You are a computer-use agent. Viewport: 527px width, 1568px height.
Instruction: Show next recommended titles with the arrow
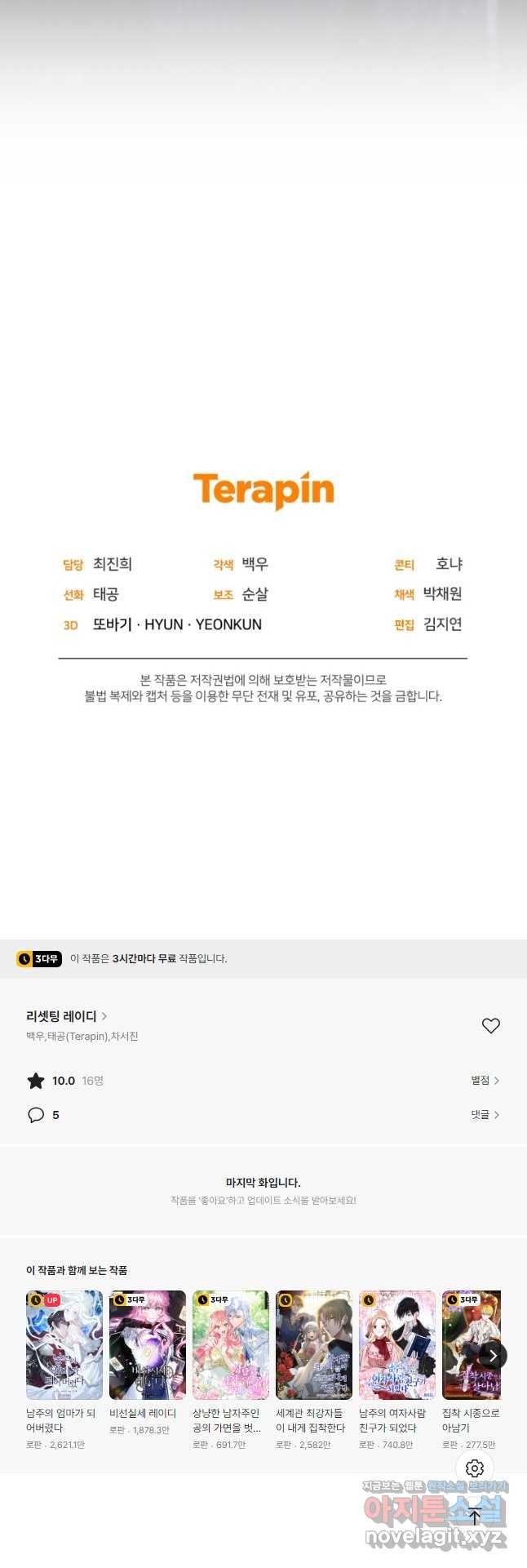coord(492,1356)
